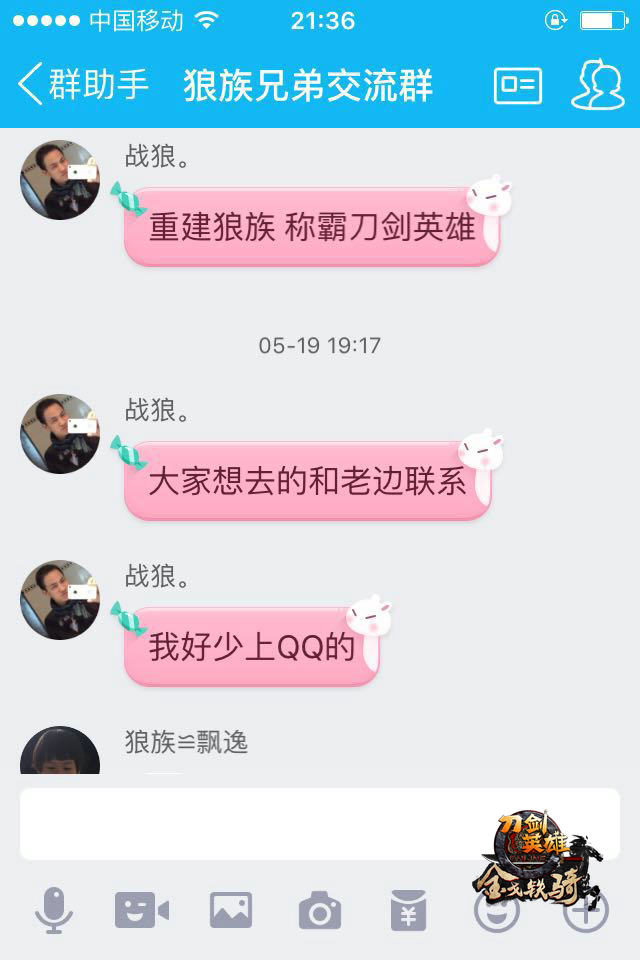Open the group info card icon
The width and height of the screenshot is (640, 960).
[x=517, y=85]
